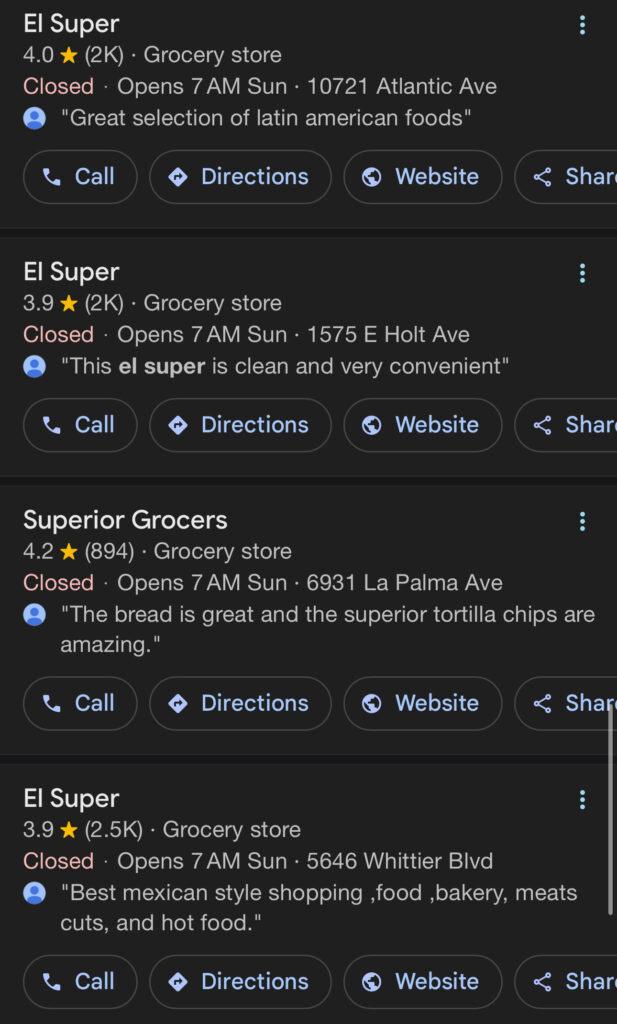Get directions to El Super Atlantic Ave

pyautogui.click(x=240, y=177)
